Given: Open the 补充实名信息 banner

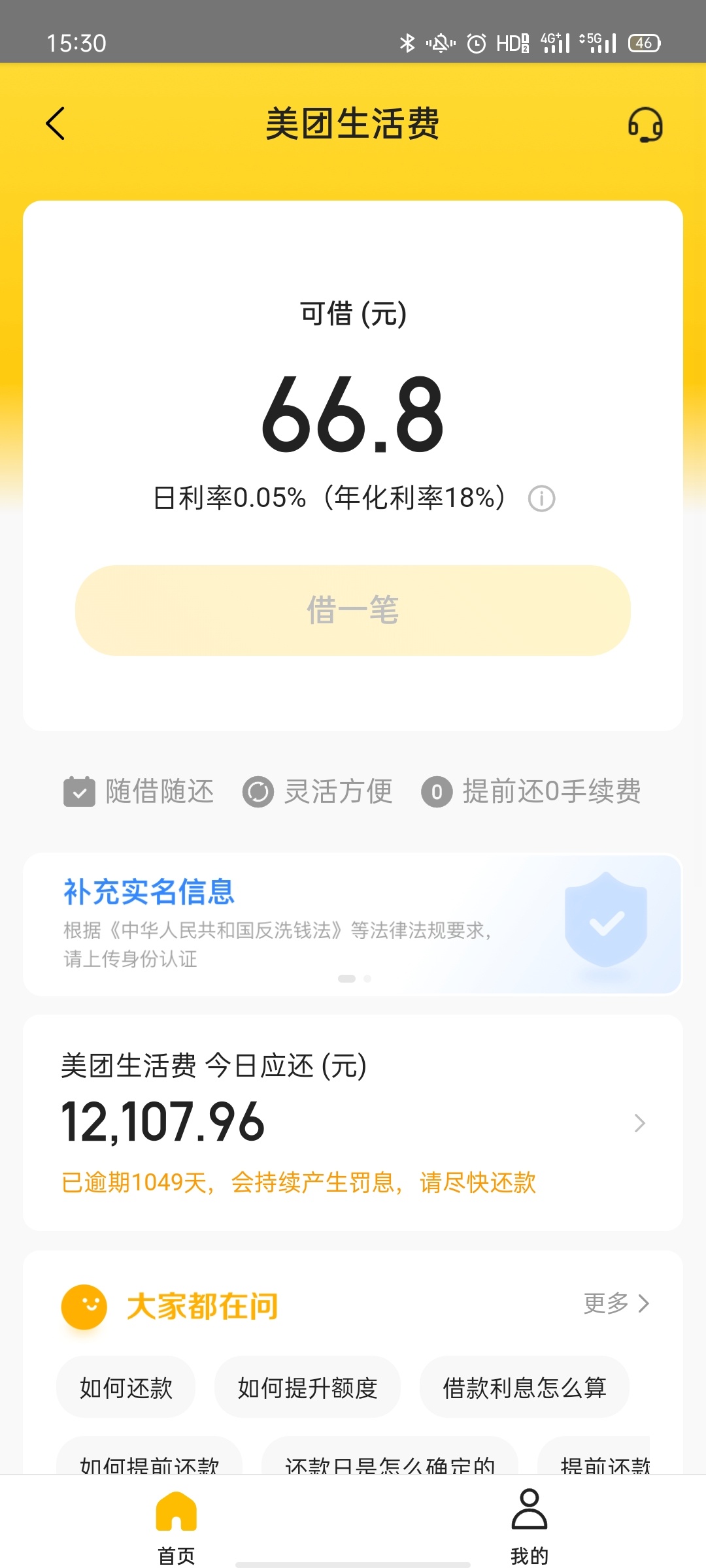Looking at the screenshot, I should tap(353, 924).
